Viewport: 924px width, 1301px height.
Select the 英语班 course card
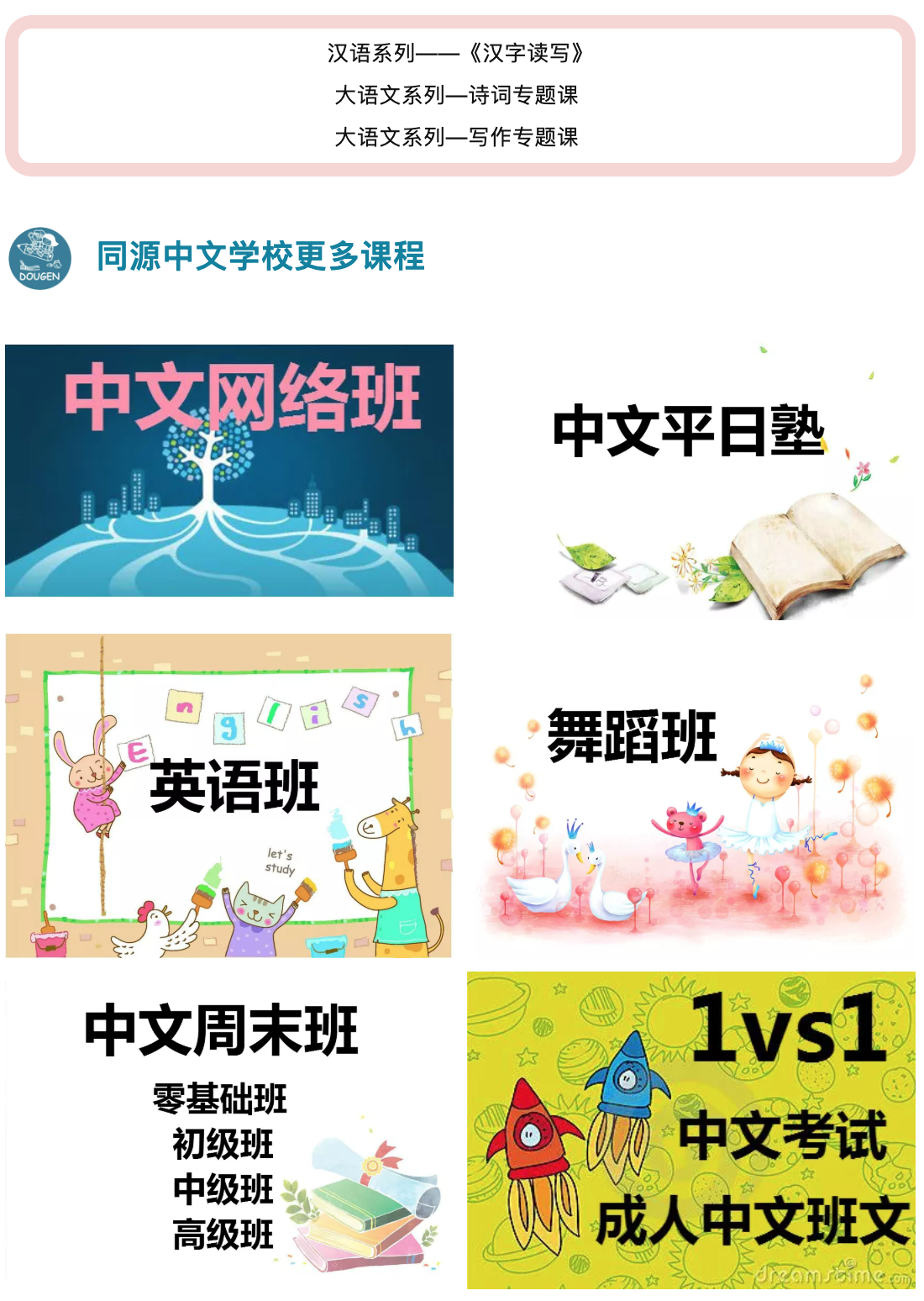tap(228, 795)
